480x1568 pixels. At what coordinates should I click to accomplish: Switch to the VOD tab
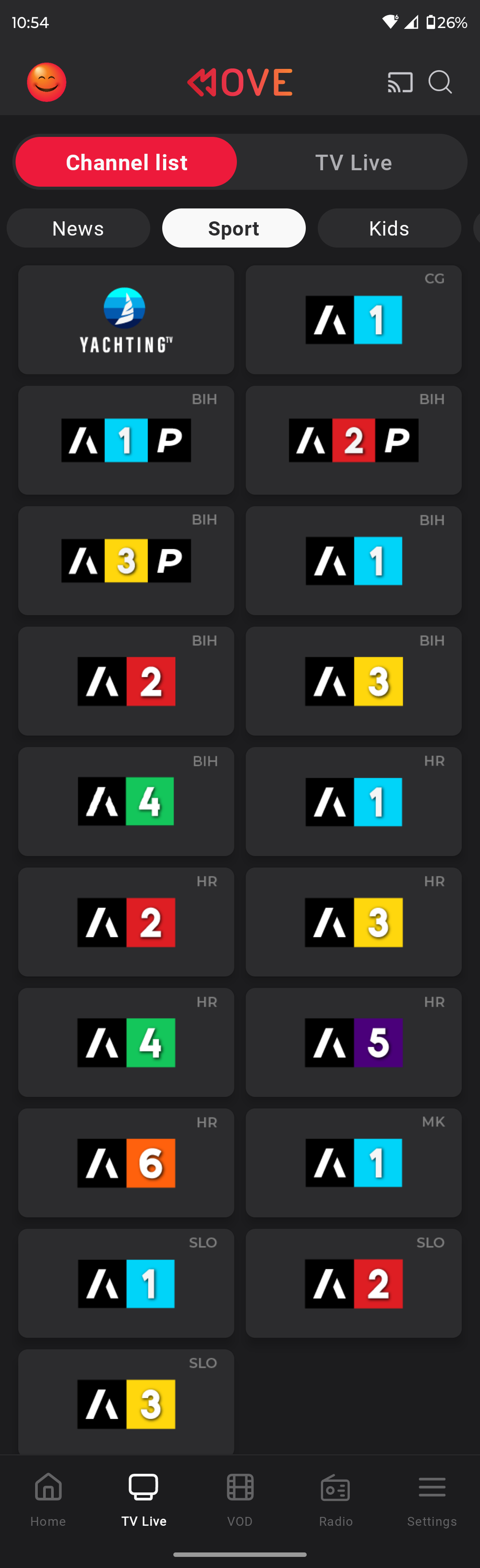(240, 1499)
